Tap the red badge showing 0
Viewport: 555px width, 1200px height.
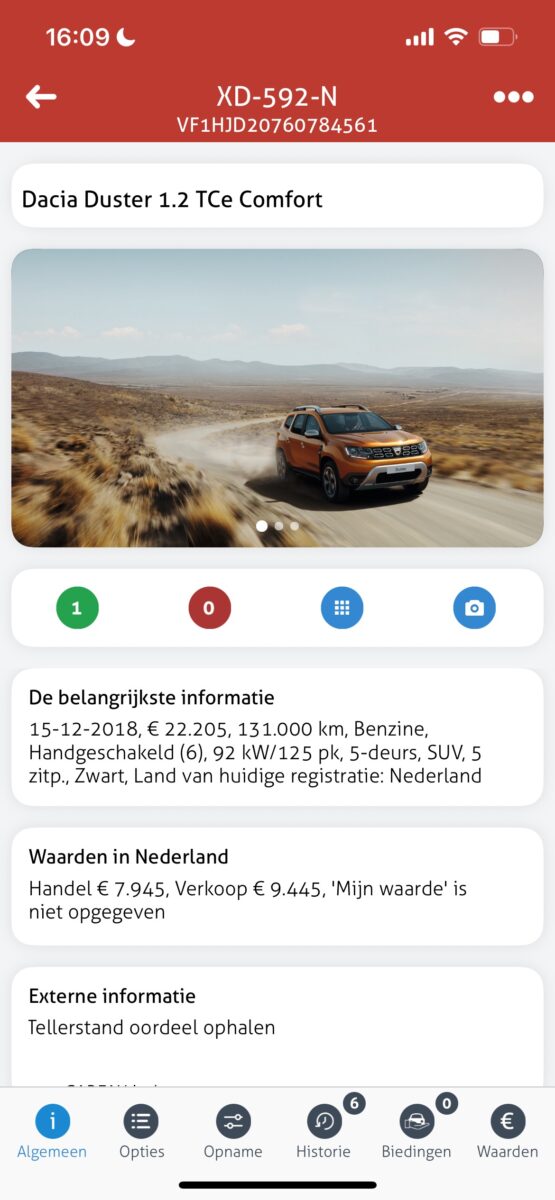[209, 607]
